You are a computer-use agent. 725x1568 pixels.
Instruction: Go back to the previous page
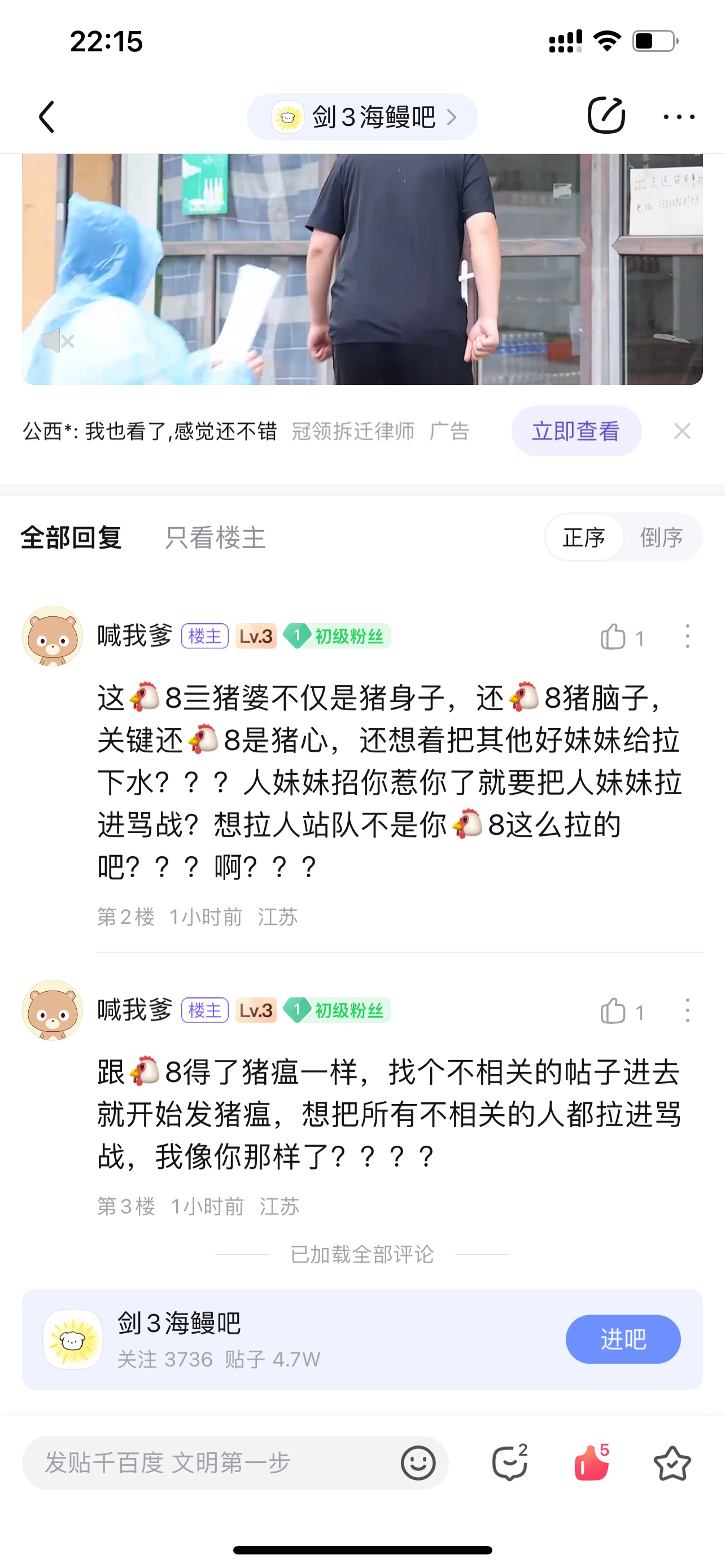click(47, 116)
